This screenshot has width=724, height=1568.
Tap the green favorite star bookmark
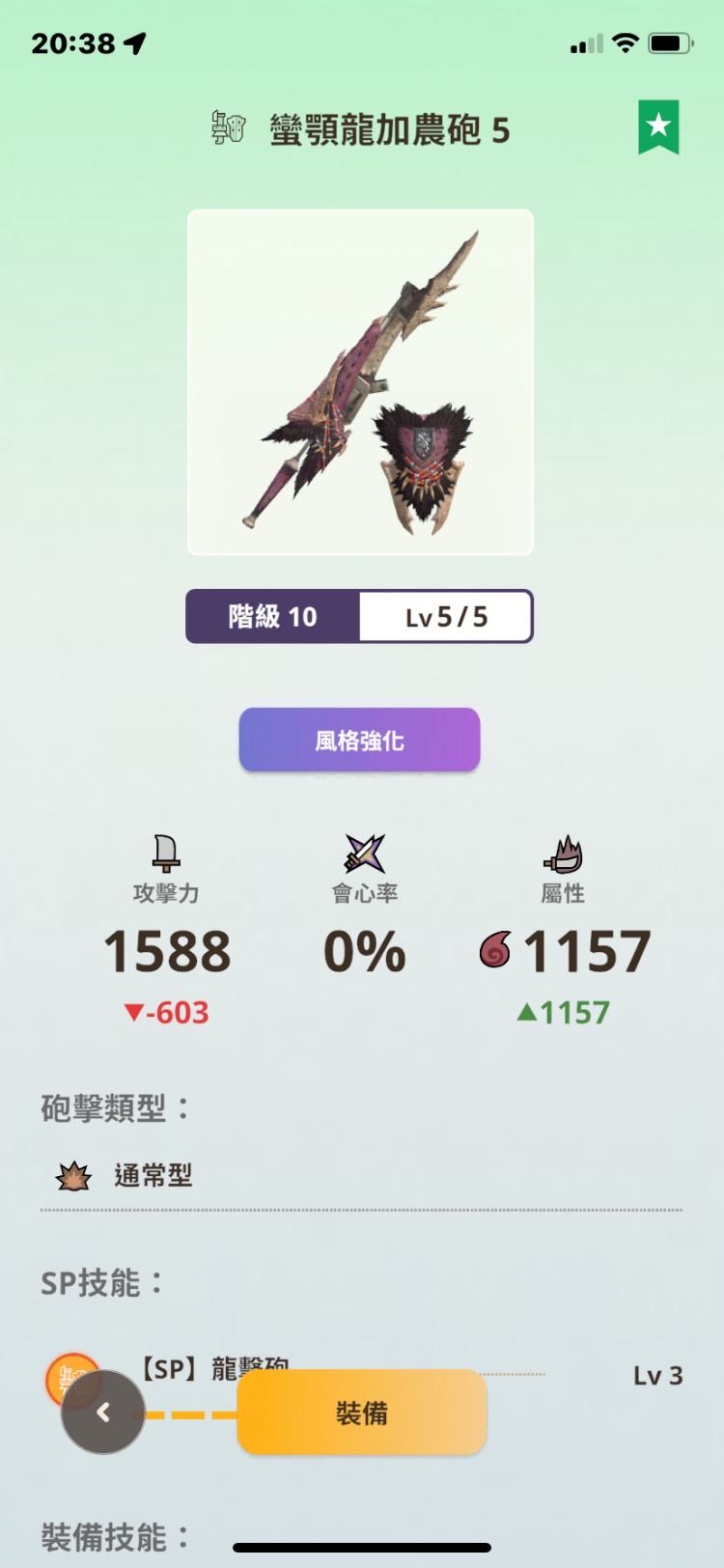658,126
